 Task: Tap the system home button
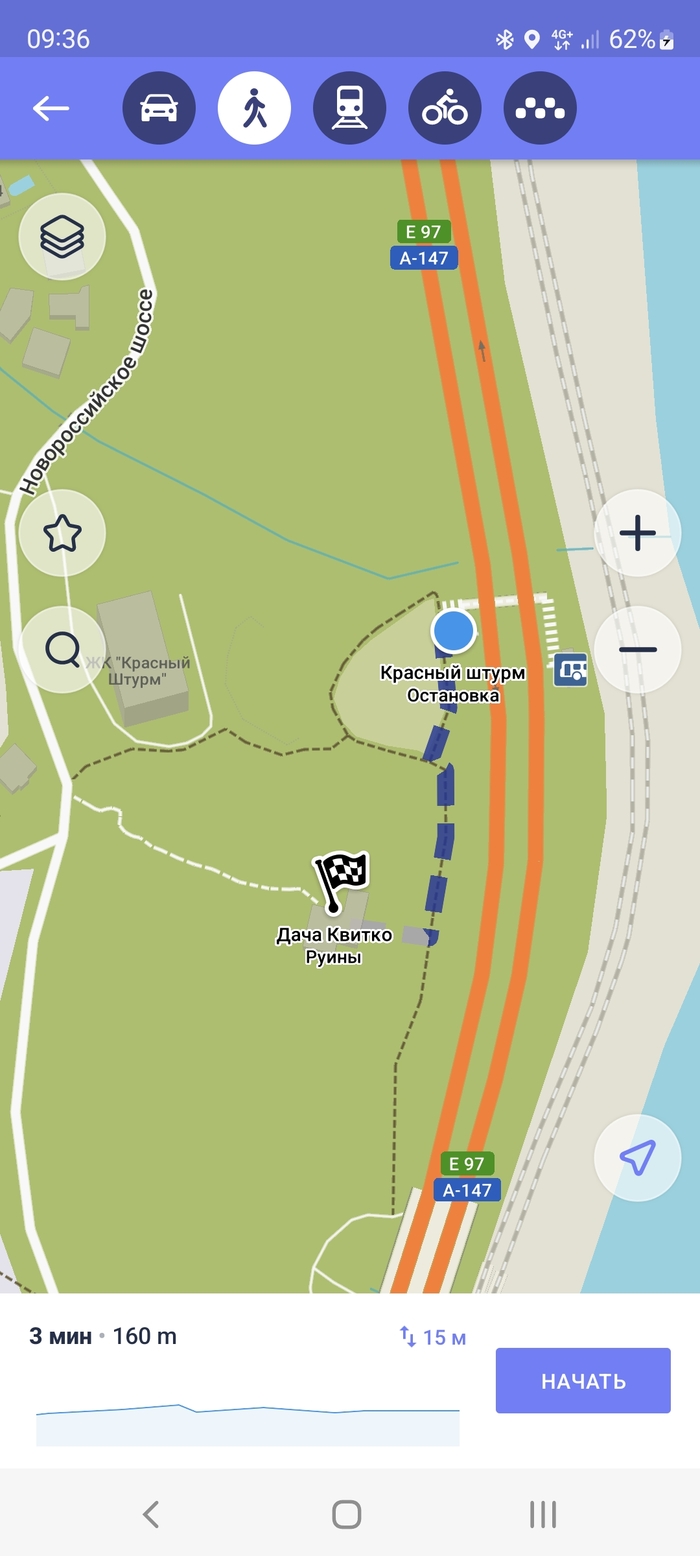coord(347,1514)
